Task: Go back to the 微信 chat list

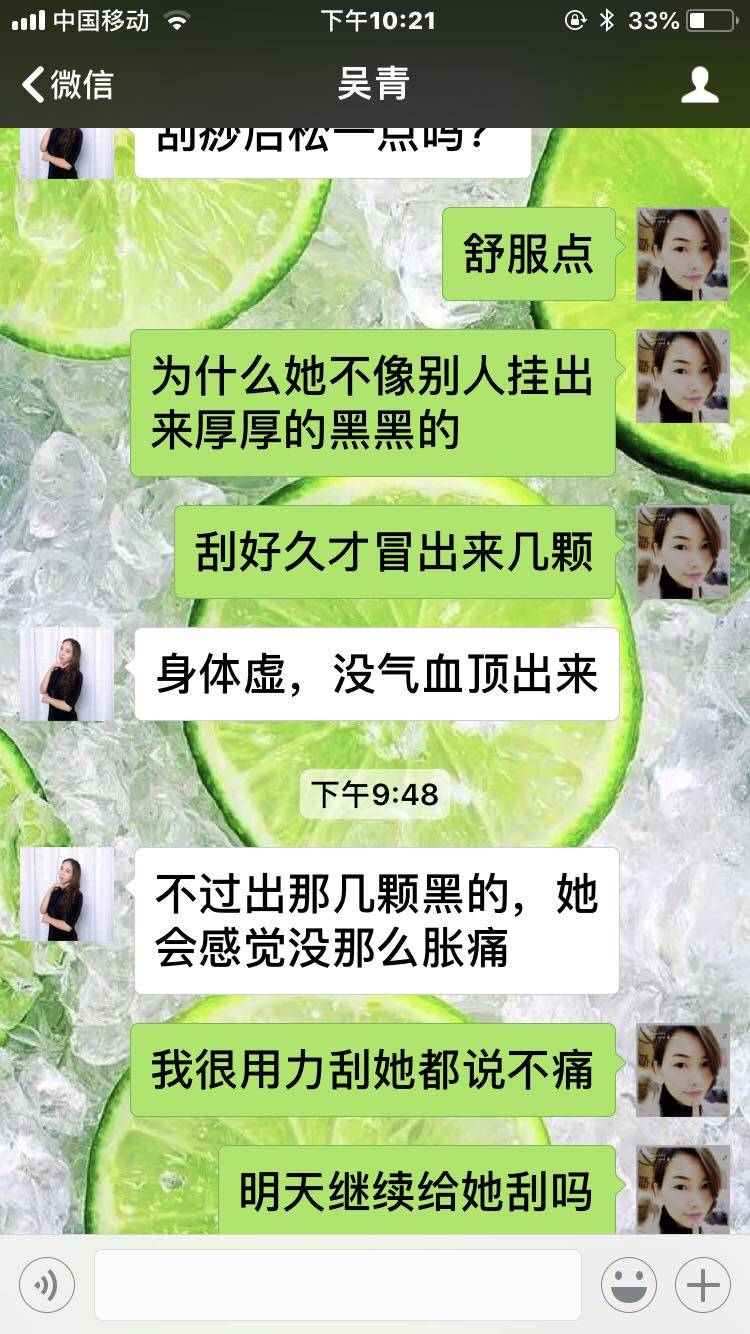Action: click(68, 84)
